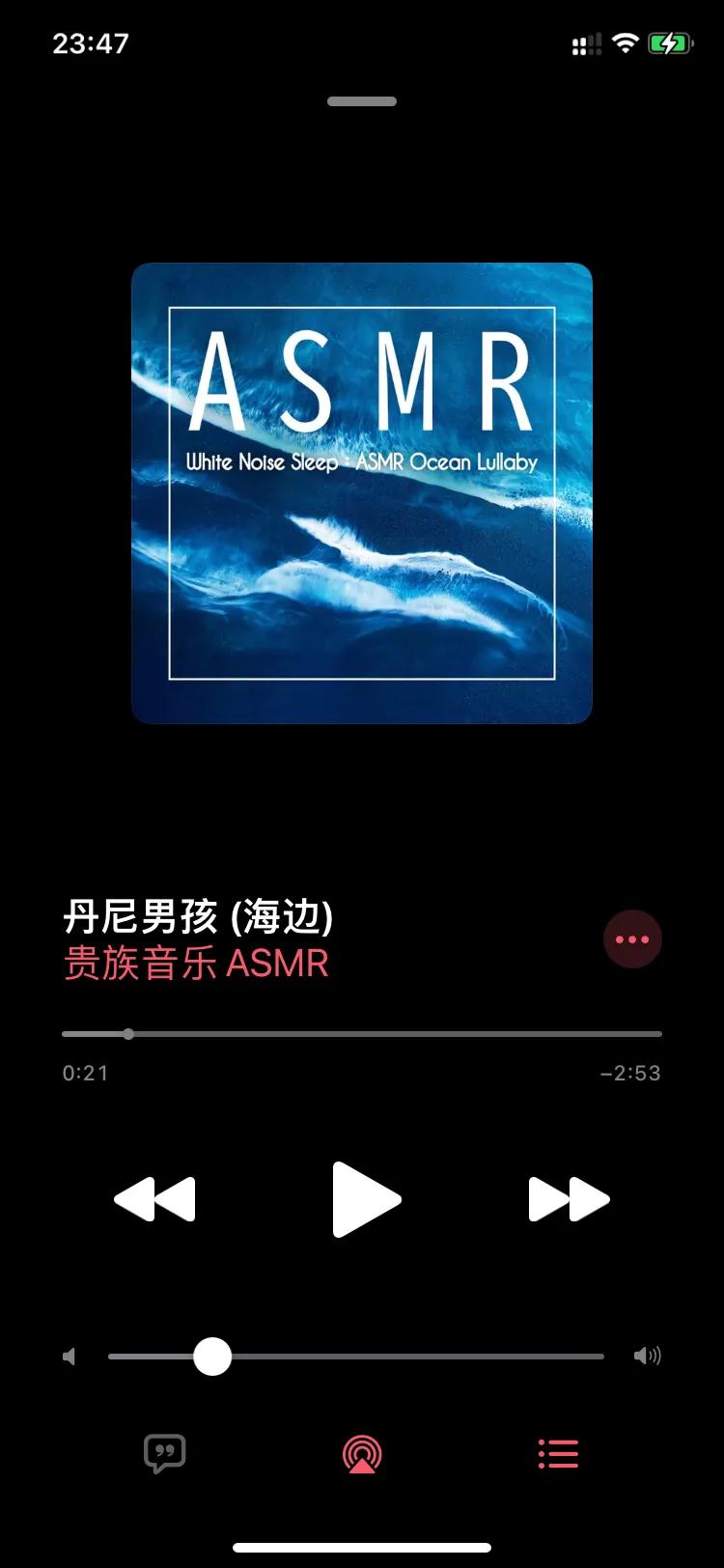This screenshot has width=724, height=1568.
Task: Skip to next track
Action: (570, 1198)
